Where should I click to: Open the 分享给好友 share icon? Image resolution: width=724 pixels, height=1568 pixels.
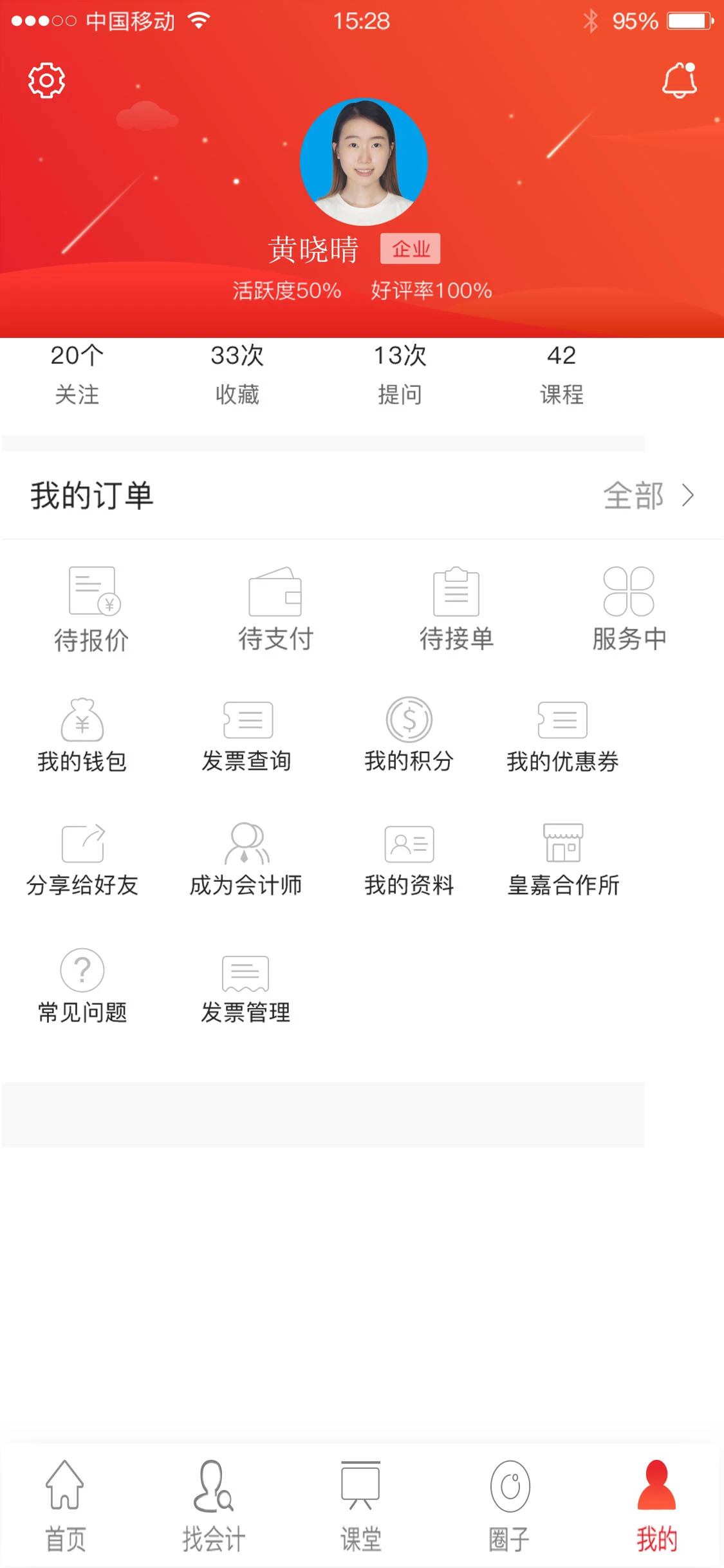(x=83, y=845)
